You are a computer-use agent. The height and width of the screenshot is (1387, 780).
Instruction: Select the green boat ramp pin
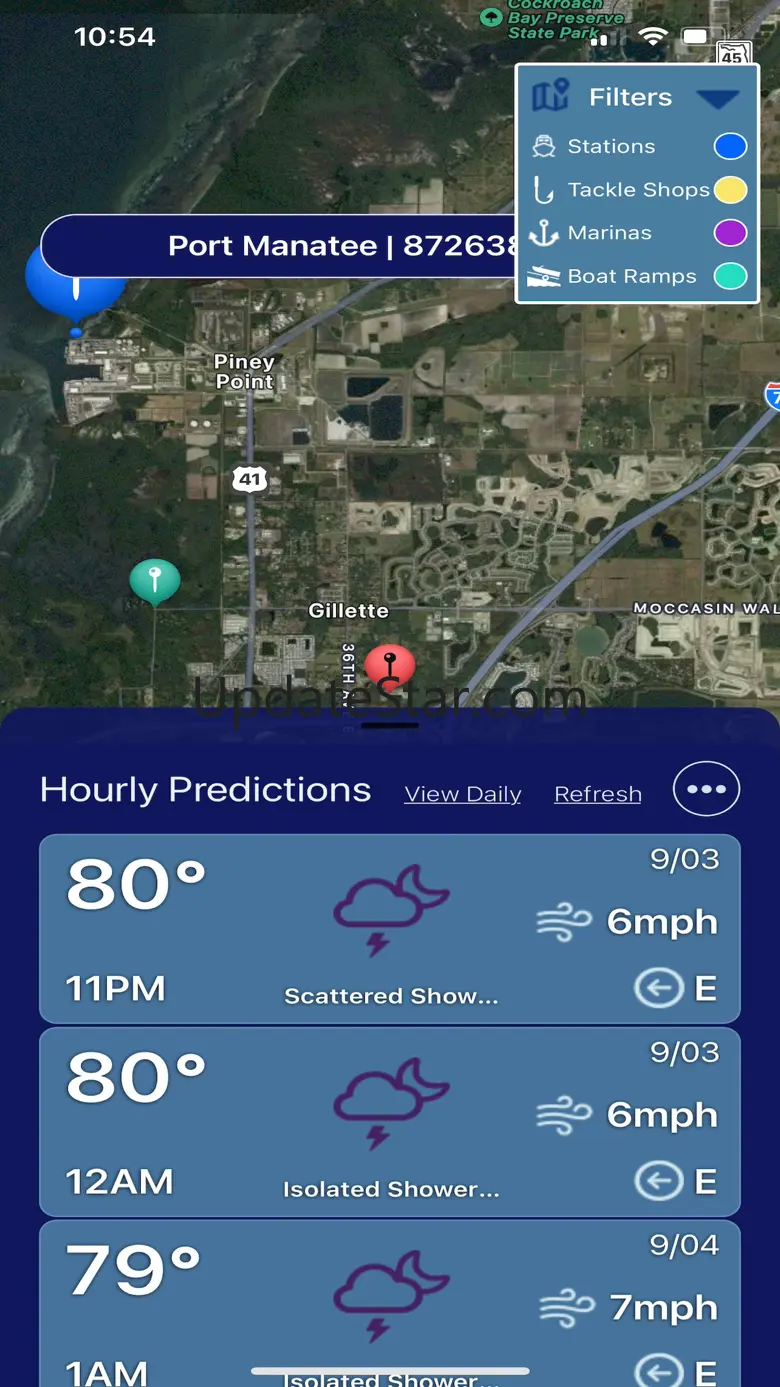(x=154, y=582)
